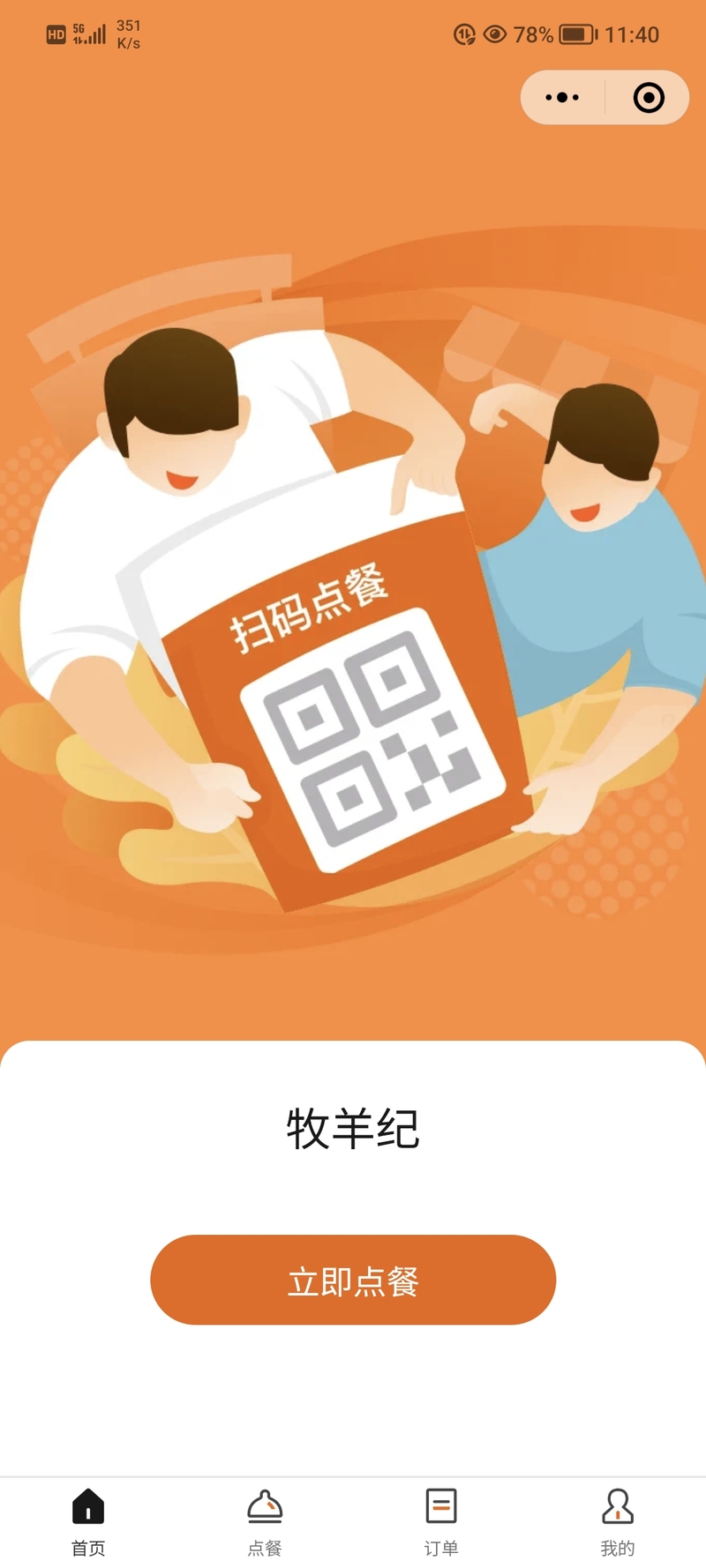Select the 我的 tab

point(618,1523)
